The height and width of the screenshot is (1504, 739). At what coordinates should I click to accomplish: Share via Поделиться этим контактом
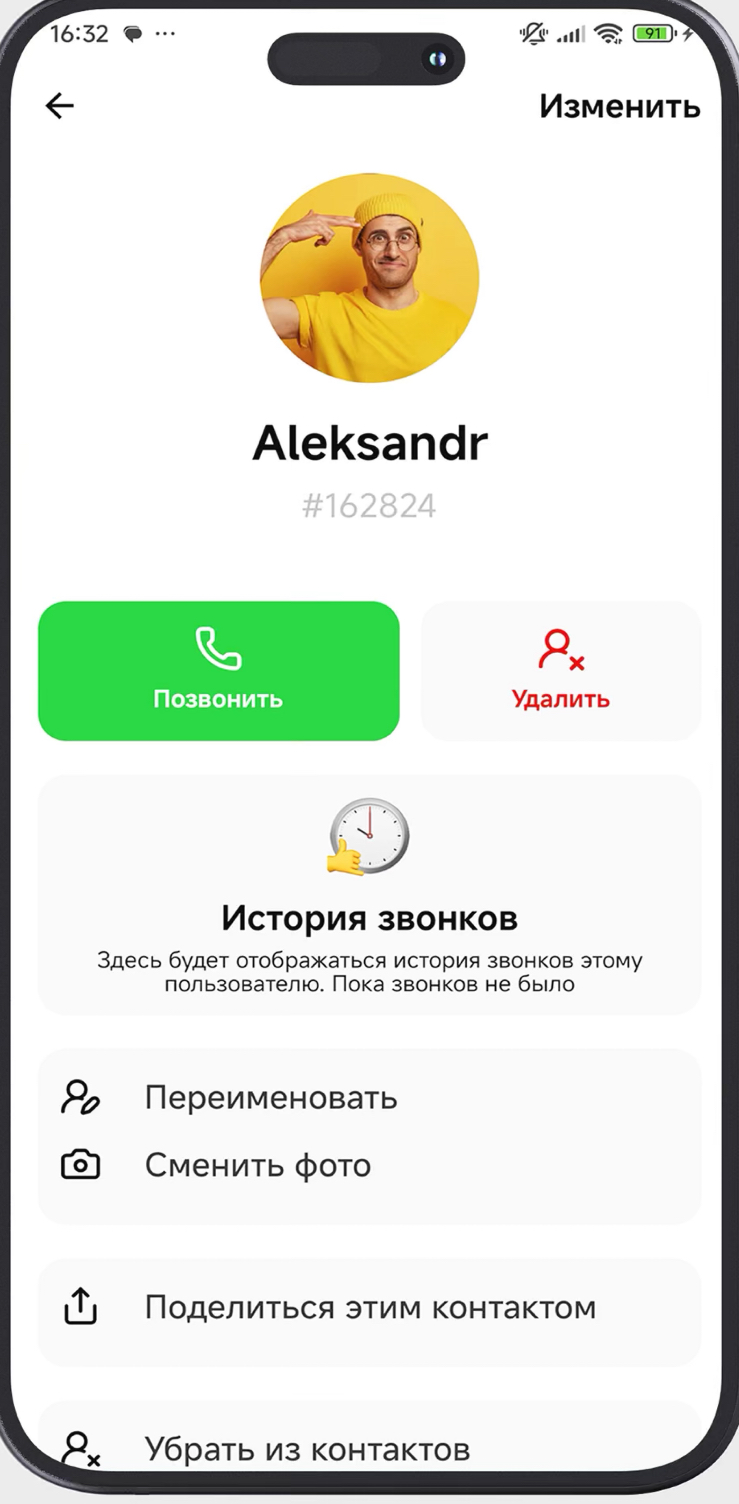pyautogui.click(x=369, y=1308)
